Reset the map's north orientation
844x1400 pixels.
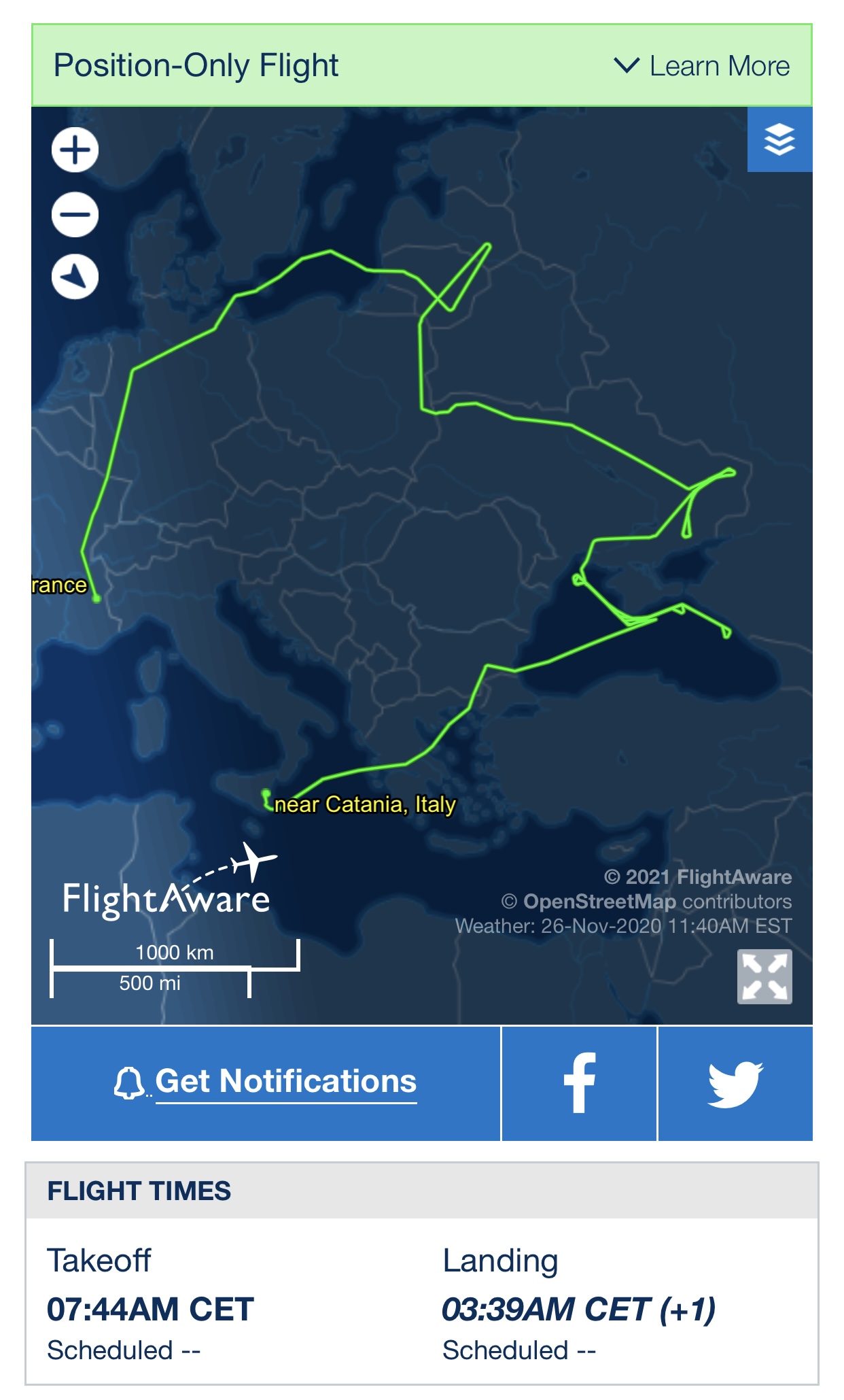[75, 277]
